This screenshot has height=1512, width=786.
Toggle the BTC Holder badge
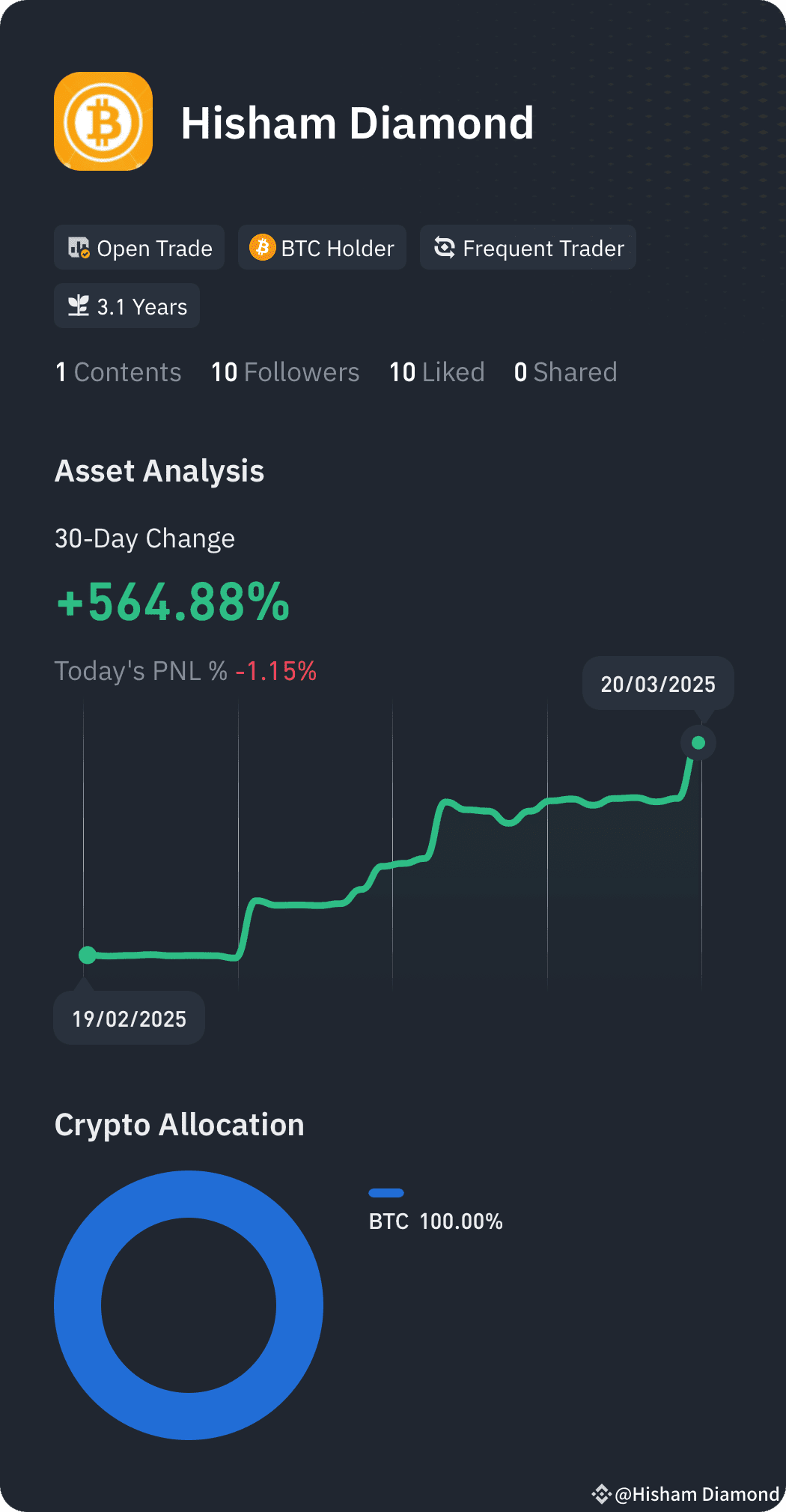point(321,247)
